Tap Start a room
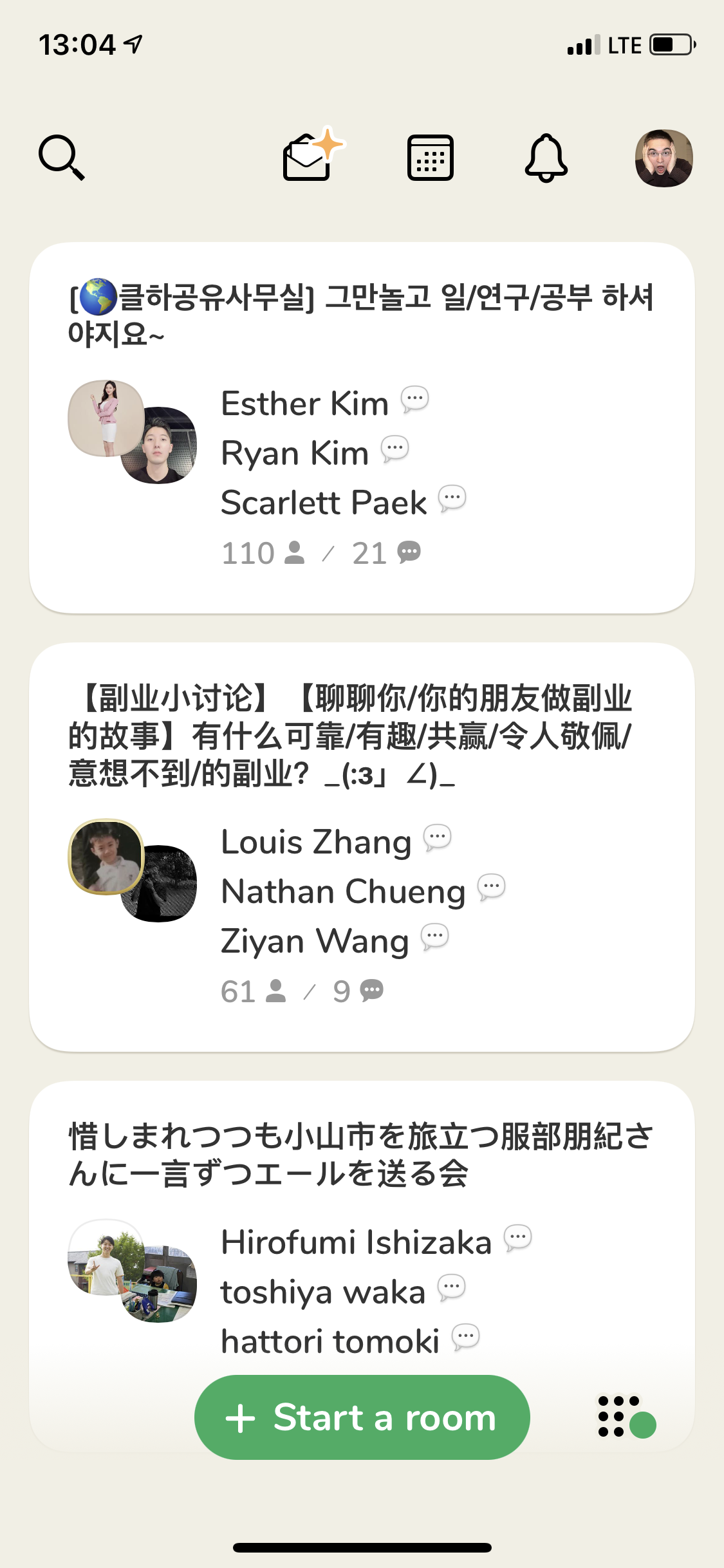 coord(362,1417)
